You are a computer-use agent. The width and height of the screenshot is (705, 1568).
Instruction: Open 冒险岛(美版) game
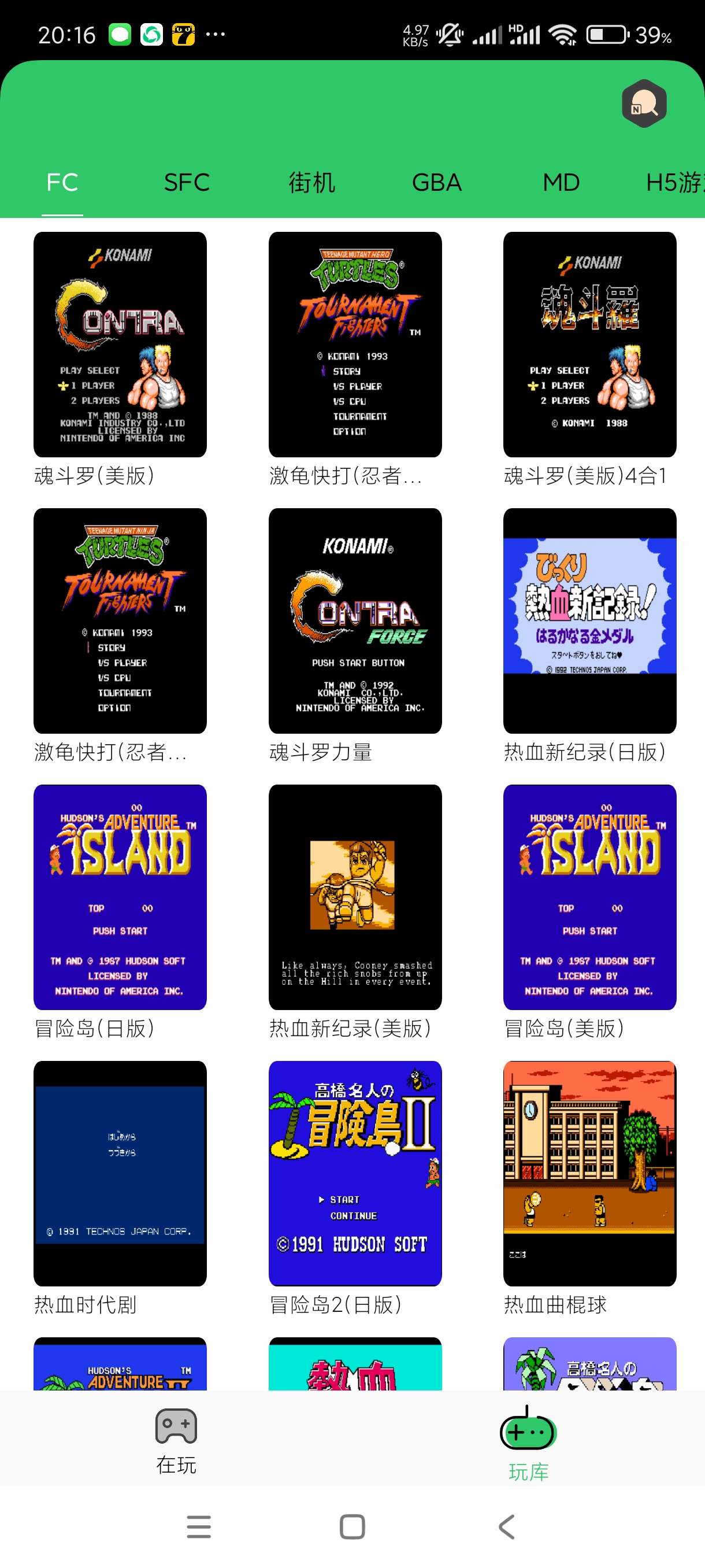589,897
